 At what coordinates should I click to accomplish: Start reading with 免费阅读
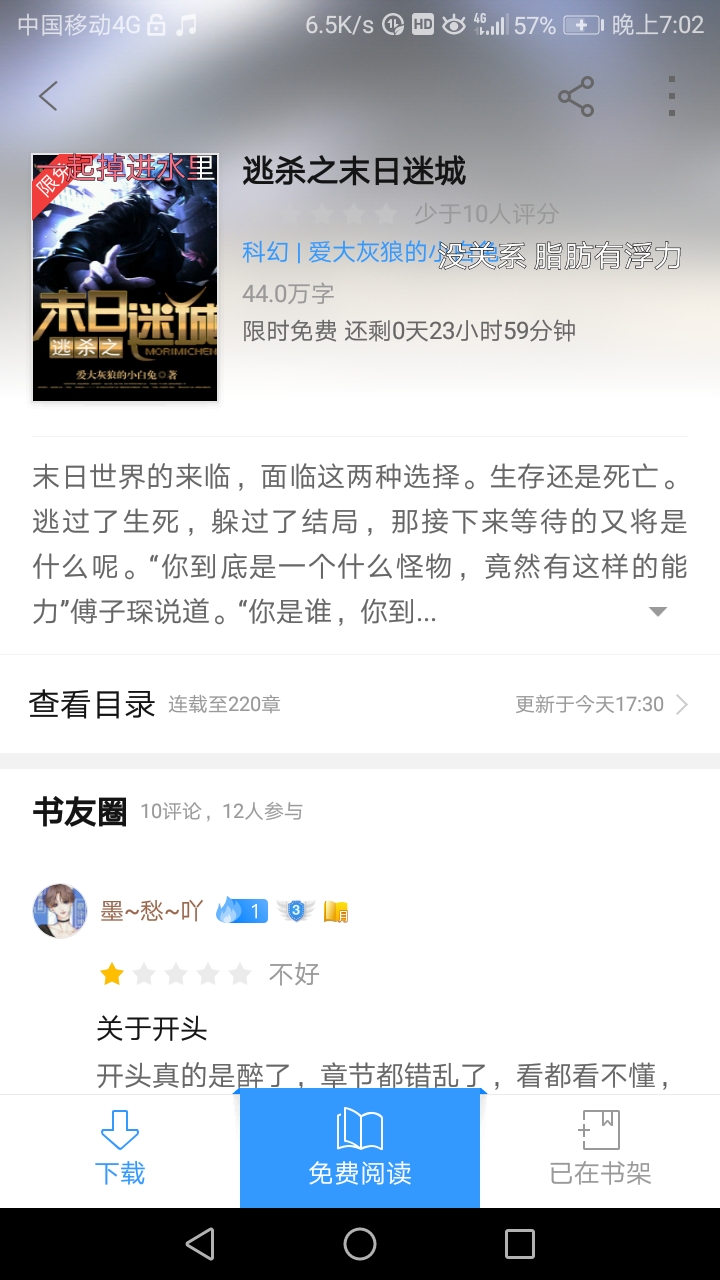360,1150
